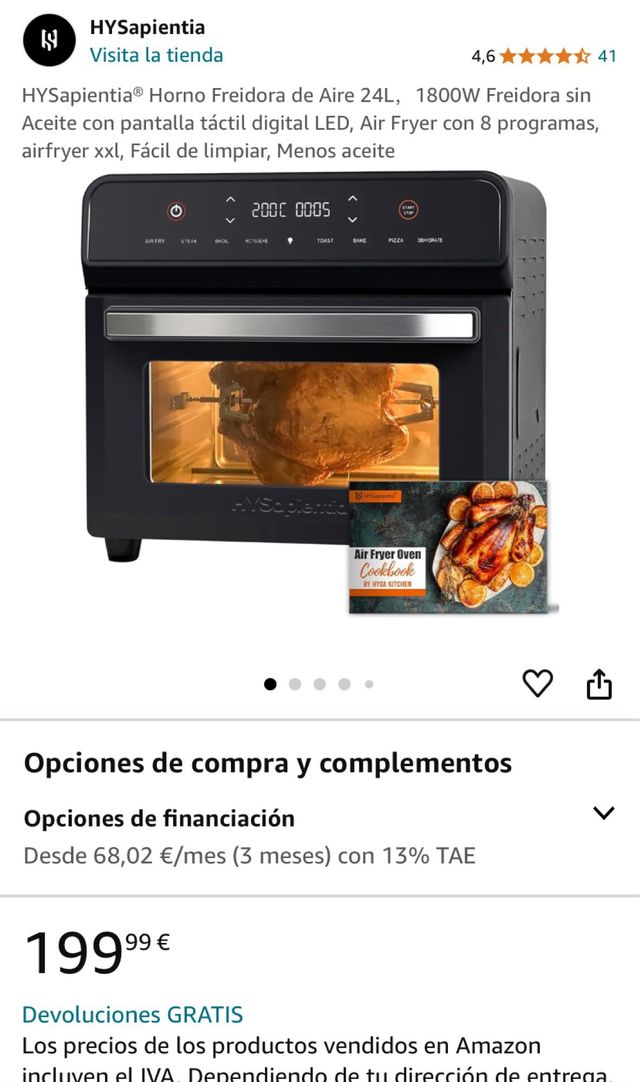Viewport: 640px width, 1082px height.
Task: Visit the HYSapientia store link
Action: (x=156, y=55)
